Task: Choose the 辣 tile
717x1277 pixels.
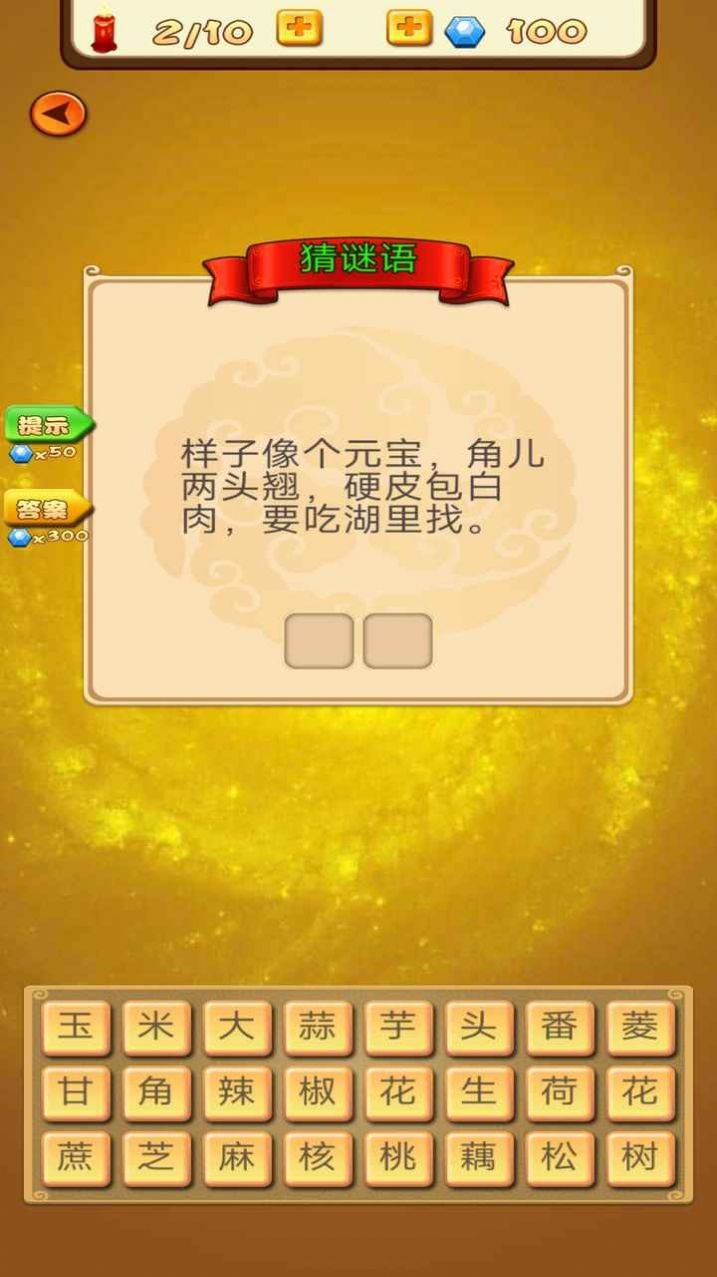Action: pyautogui.click(x=237, y=1093)
